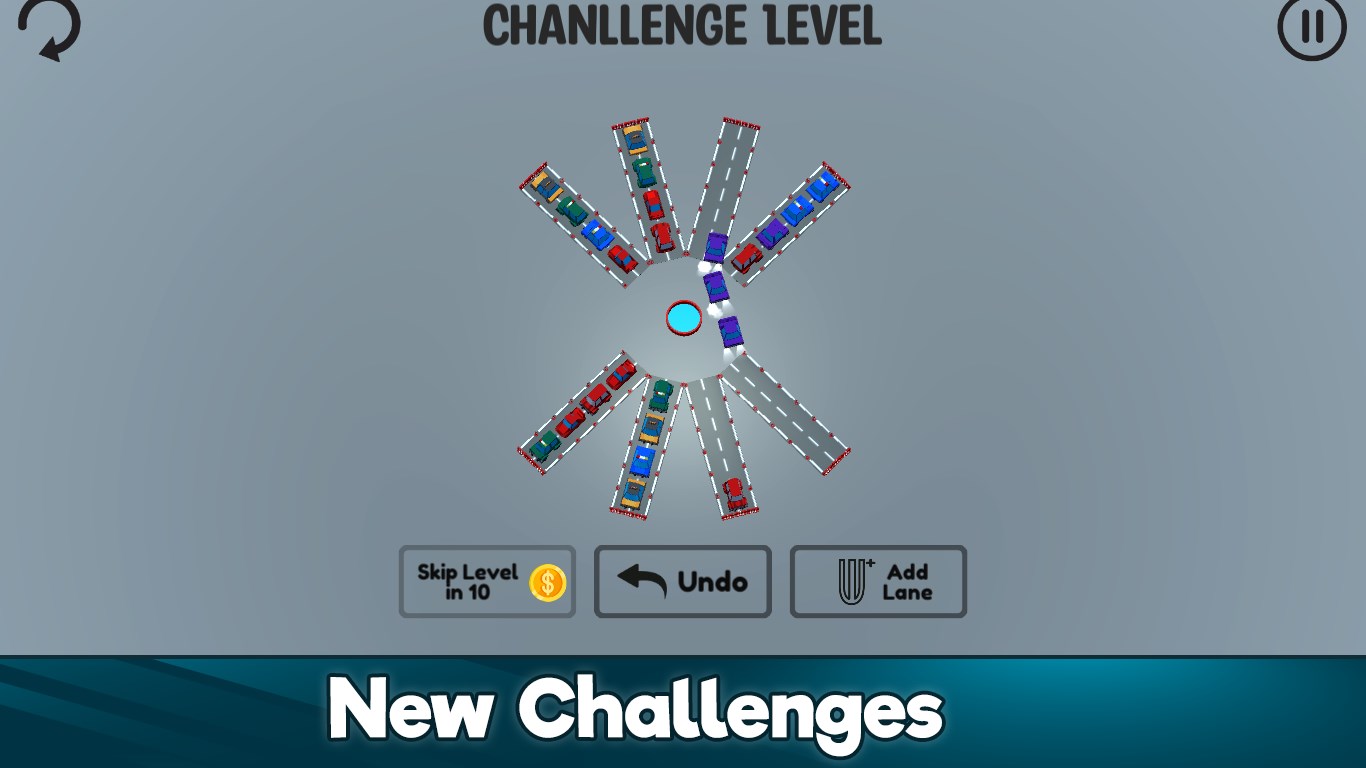
Task: Add an extra lane
Action: pos(878,581)
